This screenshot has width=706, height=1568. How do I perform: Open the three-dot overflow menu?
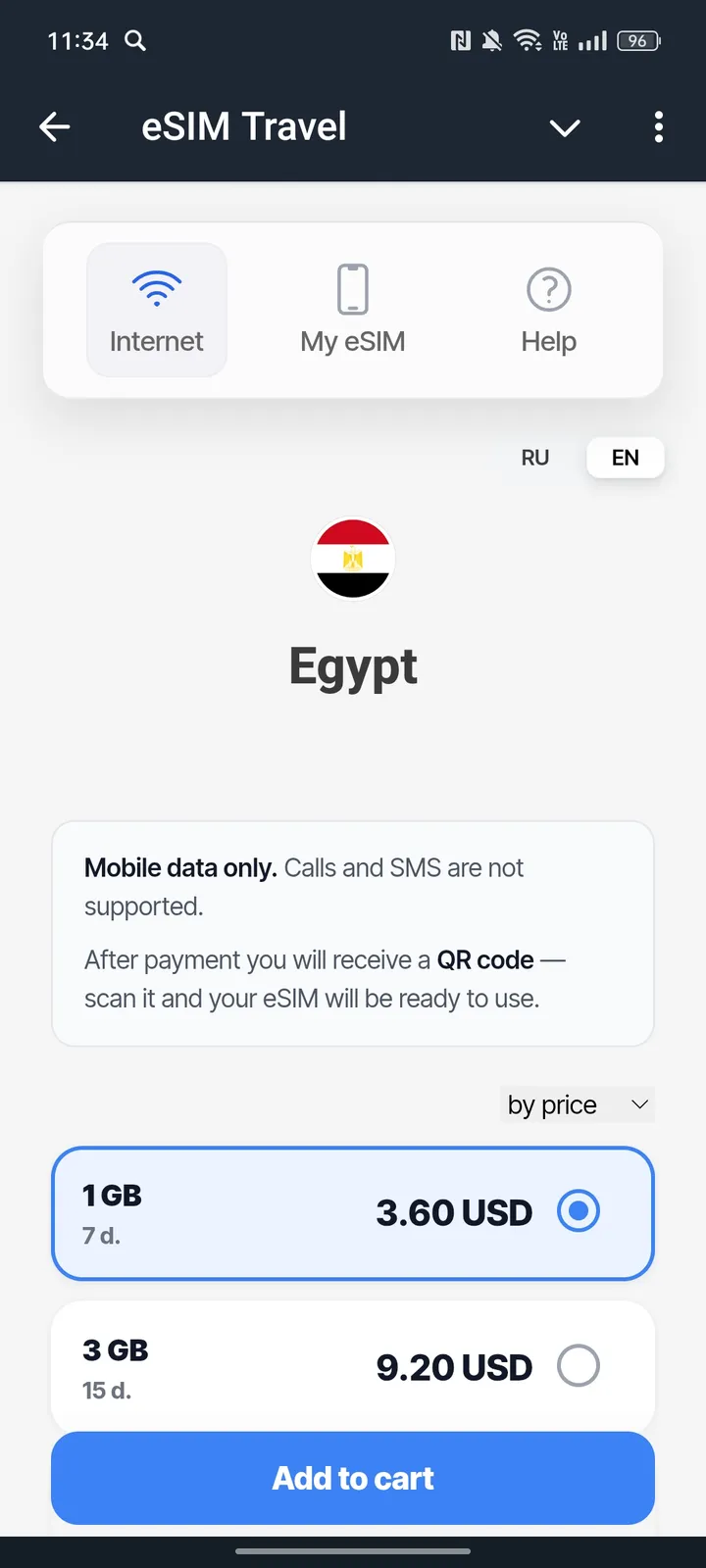point(658,127)
